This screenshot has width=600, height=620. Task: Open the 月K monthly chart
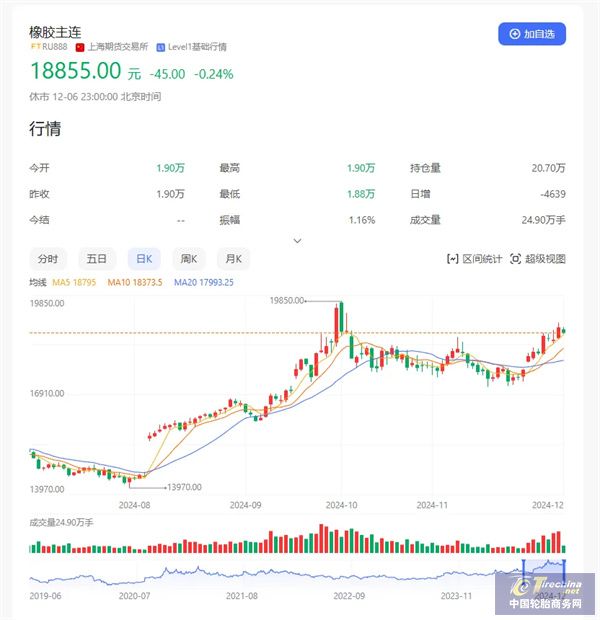click(233, 258)
